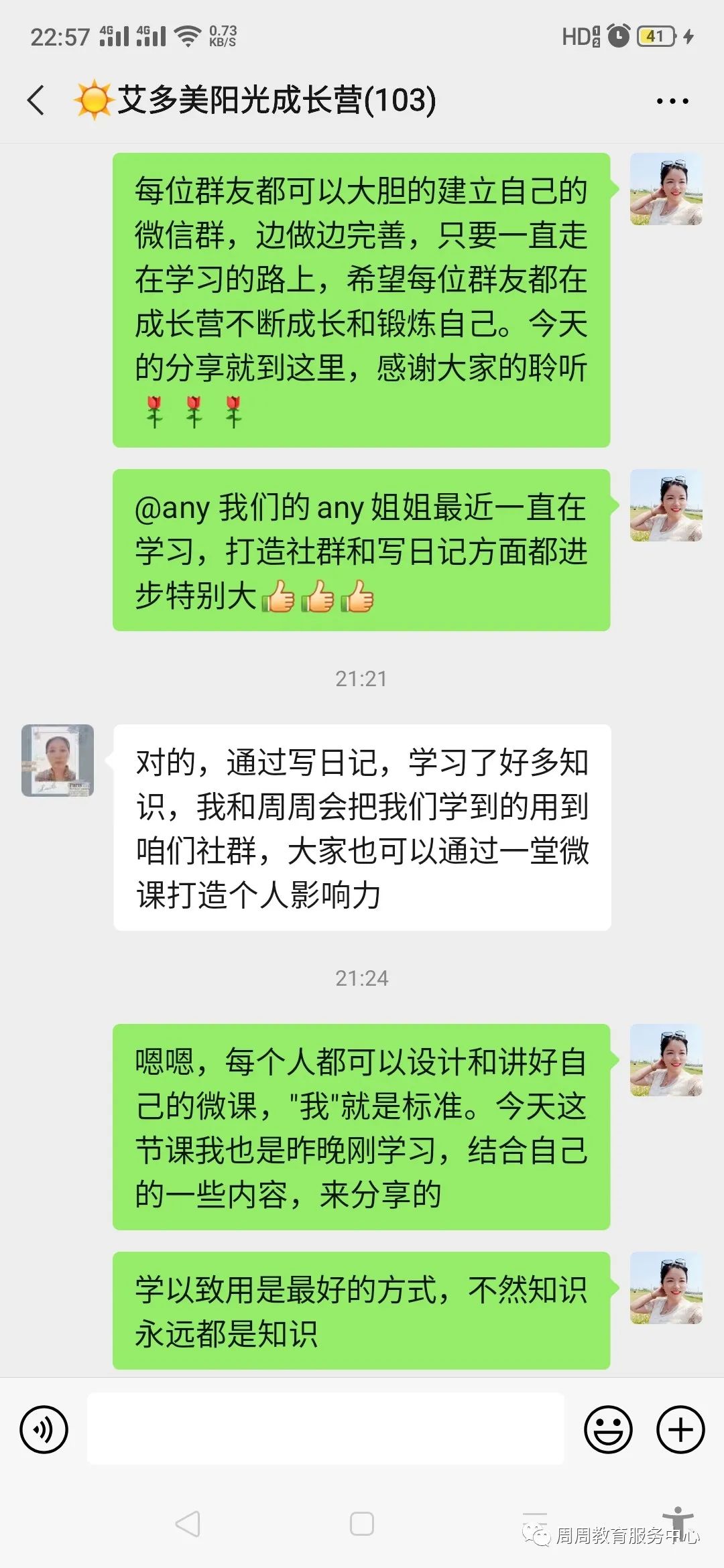The height and width of the screenshot is (1568, 724).
Task: Focus the message text field
Action: pos(325,1428)
